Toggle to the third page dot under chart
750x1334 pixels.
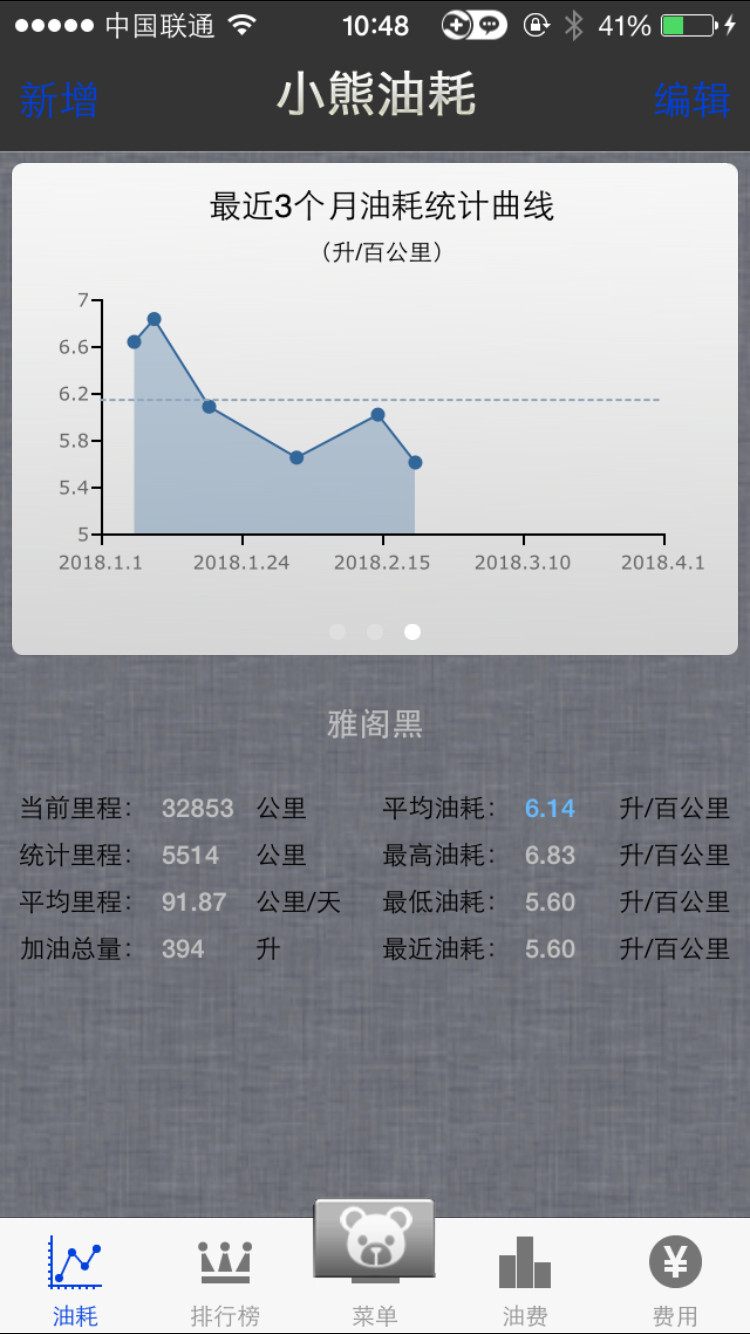tap(412, 632)
